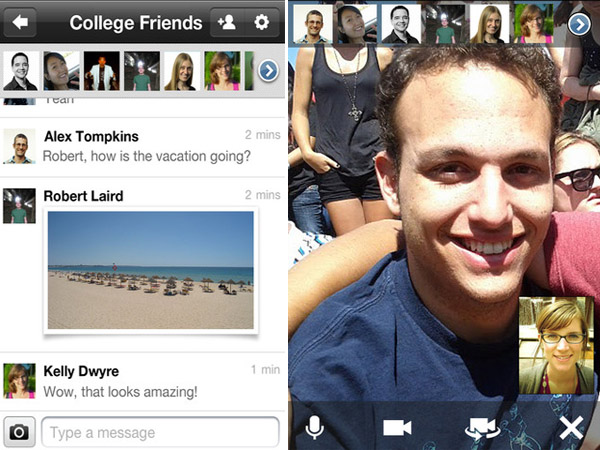The height and width of the screenshot is (450, 600).
Task: Show more participants in the video call
Action: pyautogui.click(x=579, y=24)
